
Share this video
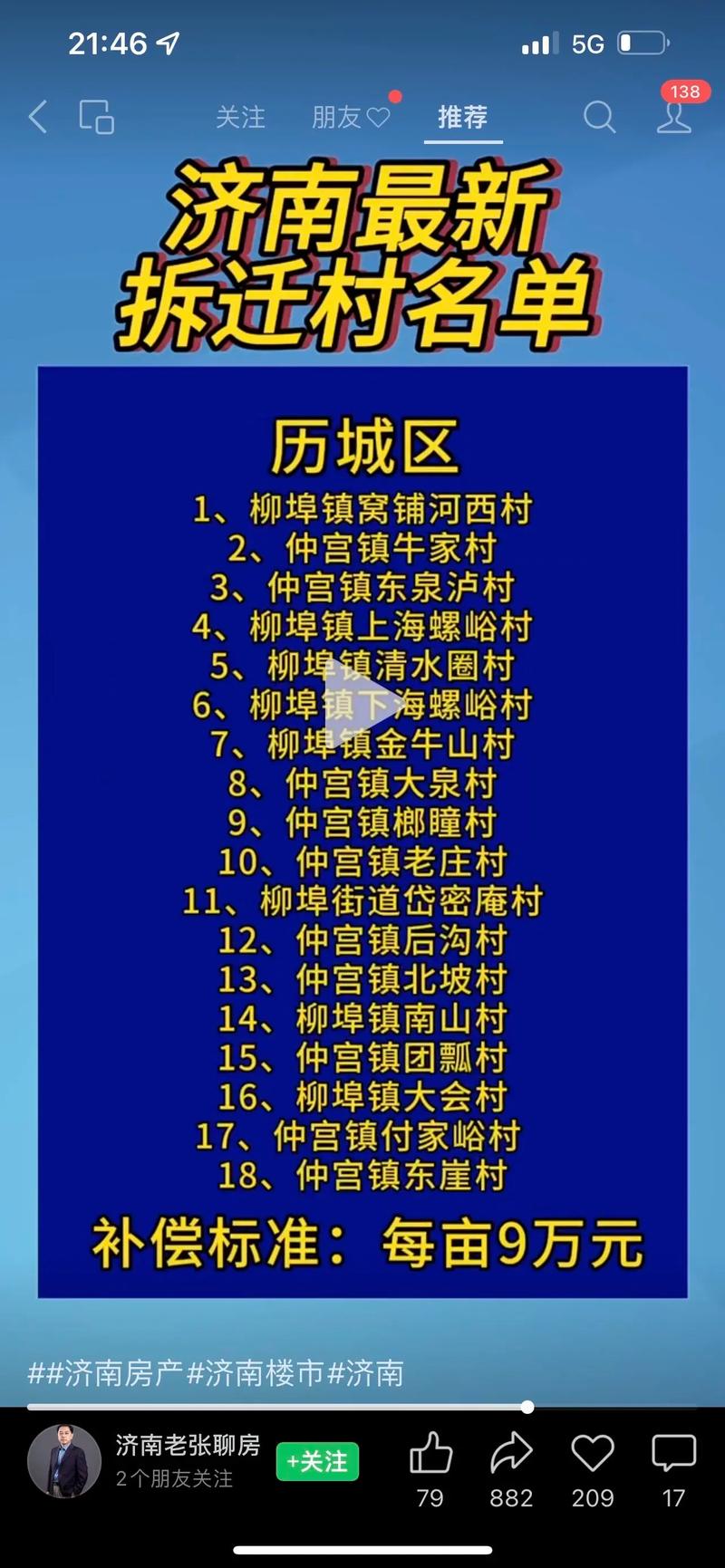coord(511,1455)
